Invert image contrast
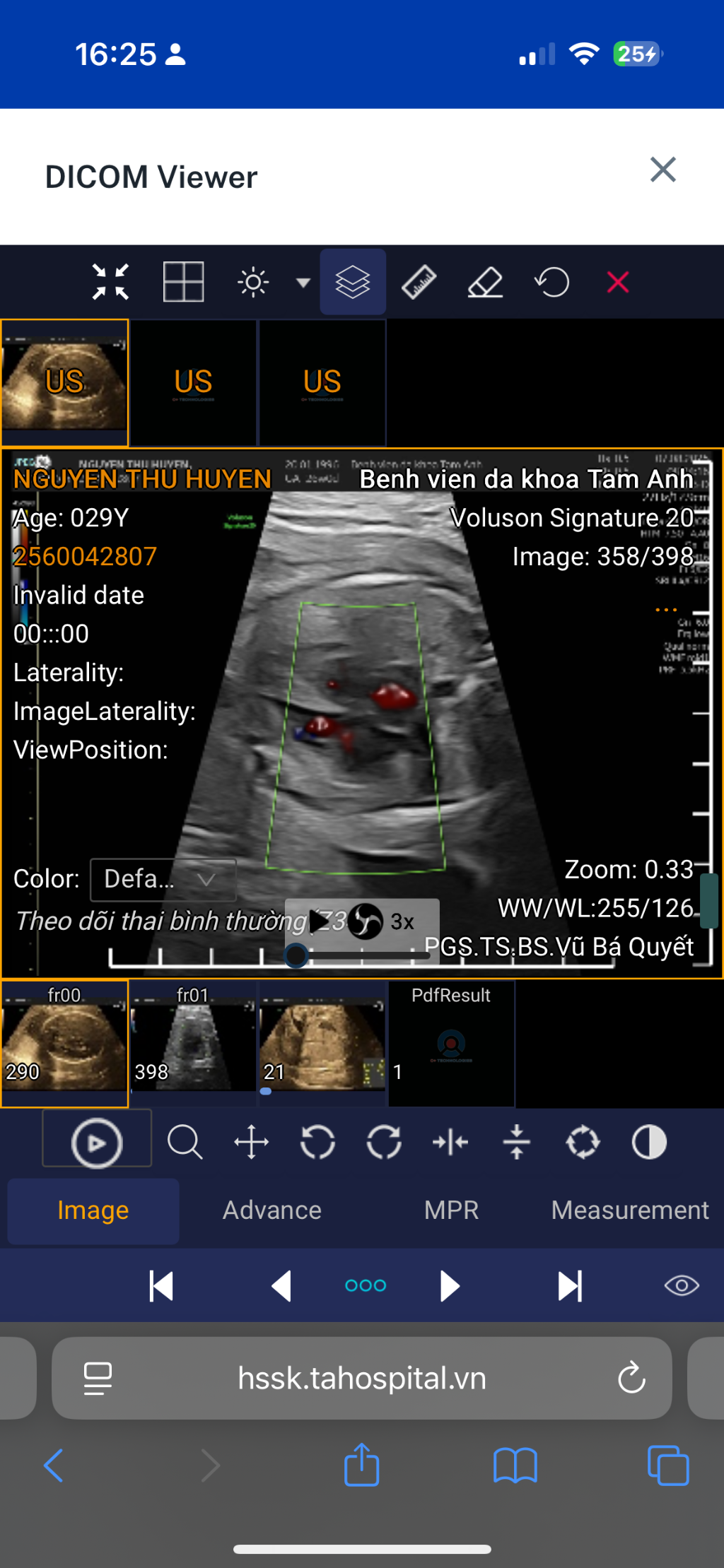Viewport: 724px width, 1568px height. [x=649, y=1142]
